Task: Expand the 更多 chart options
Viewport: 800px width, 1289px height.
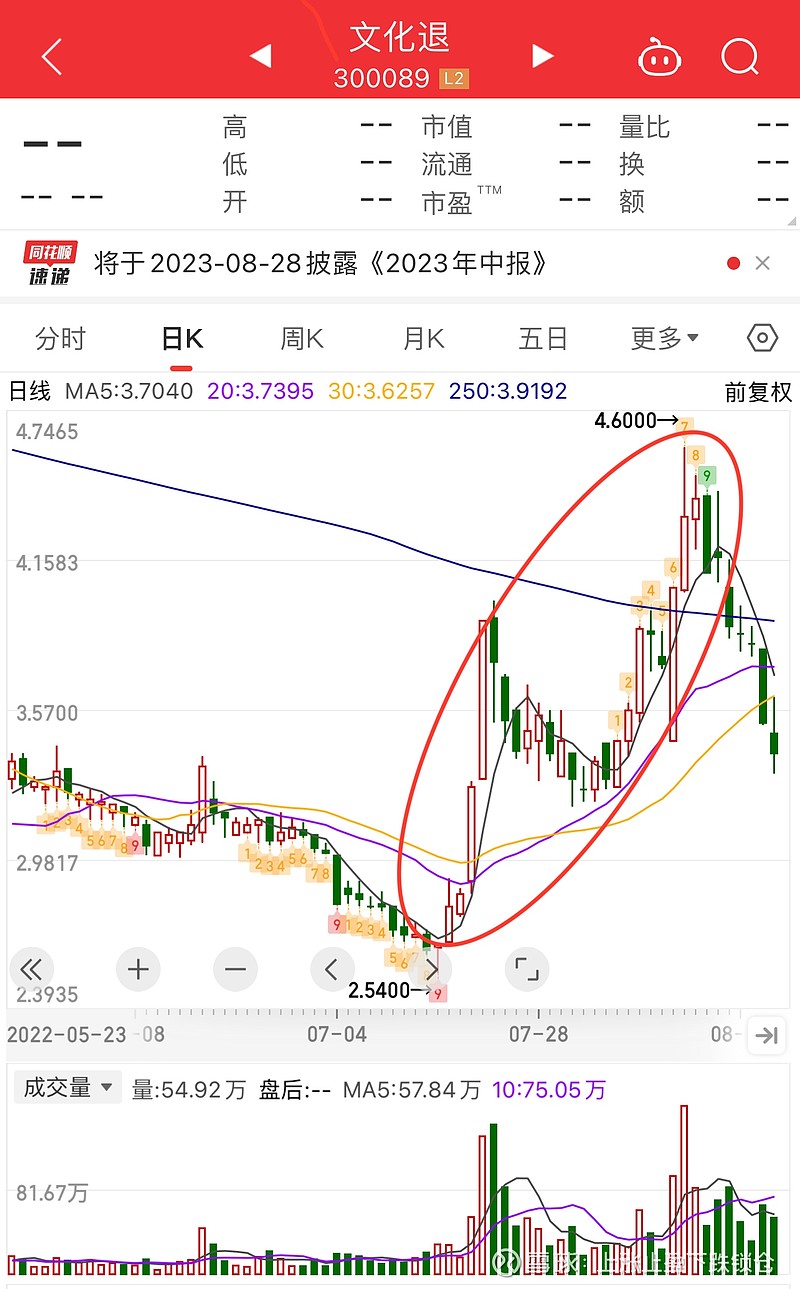Action: tap(665, 339)
